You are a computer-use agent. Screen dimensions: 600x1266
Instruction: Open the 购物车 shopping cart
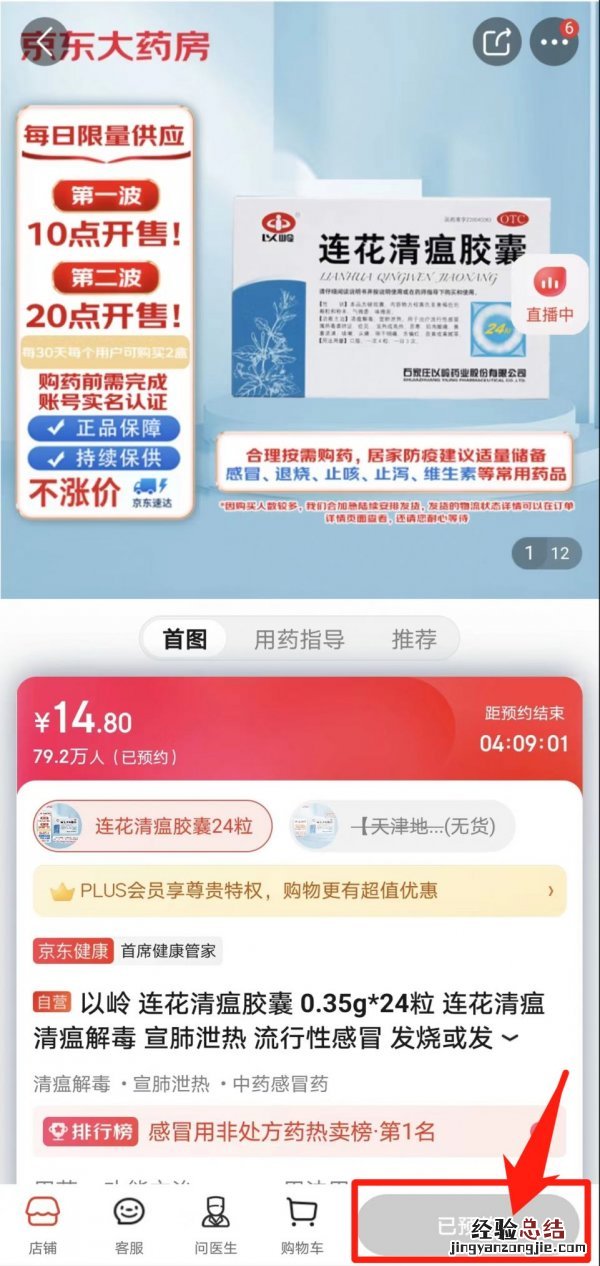pyautogui.click(x=302, y=1225)
